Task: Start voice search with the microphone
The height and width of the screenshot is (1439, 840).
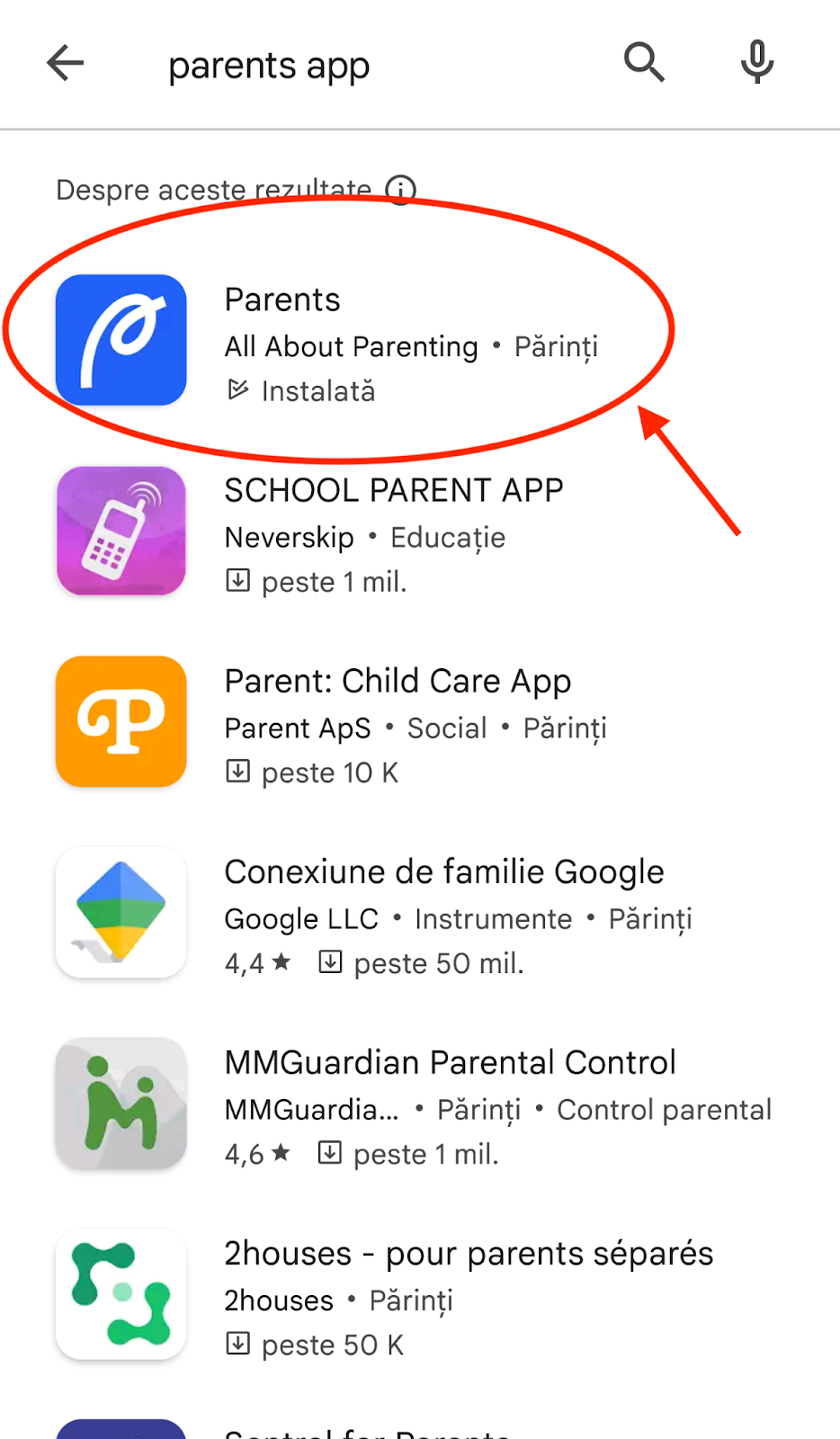Action: pyautogui.click(x=757, y=62)
